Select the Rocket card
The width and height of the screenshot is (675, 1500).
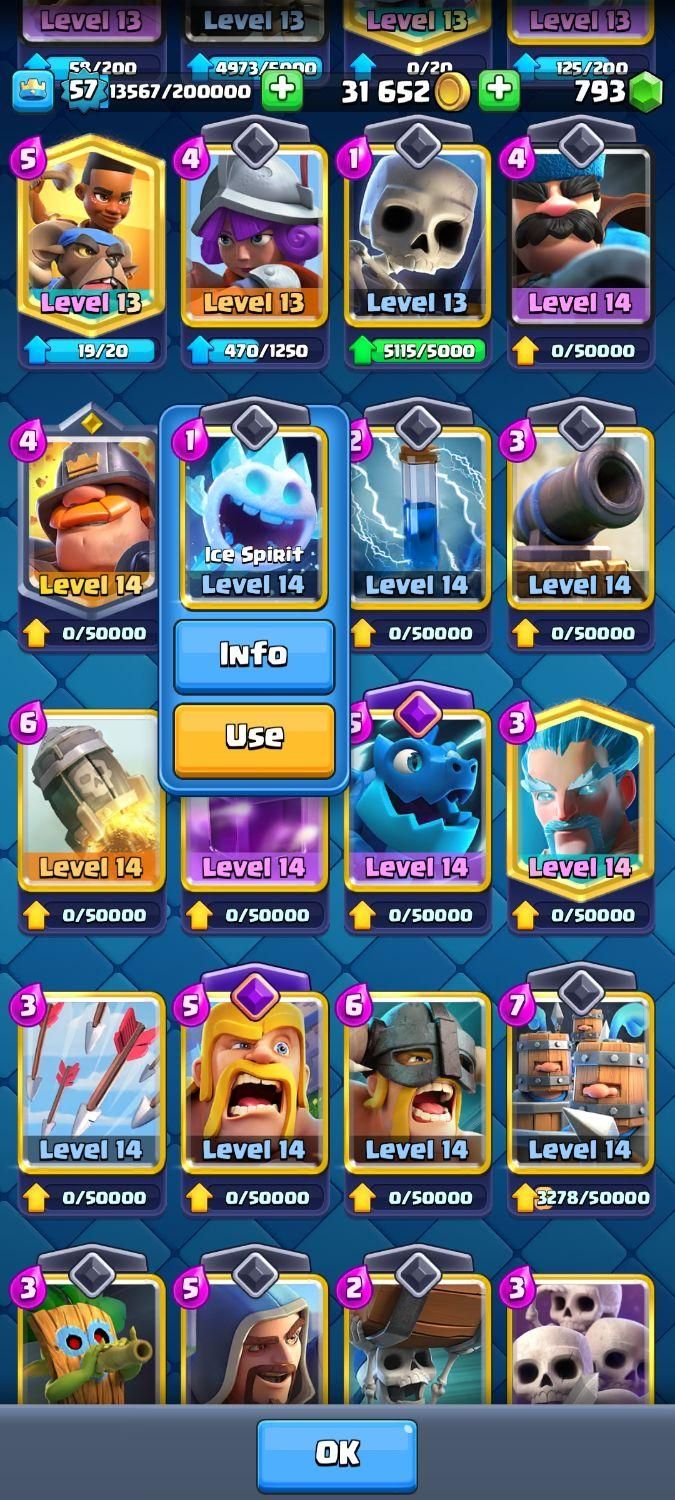click(x=91, y=800)
